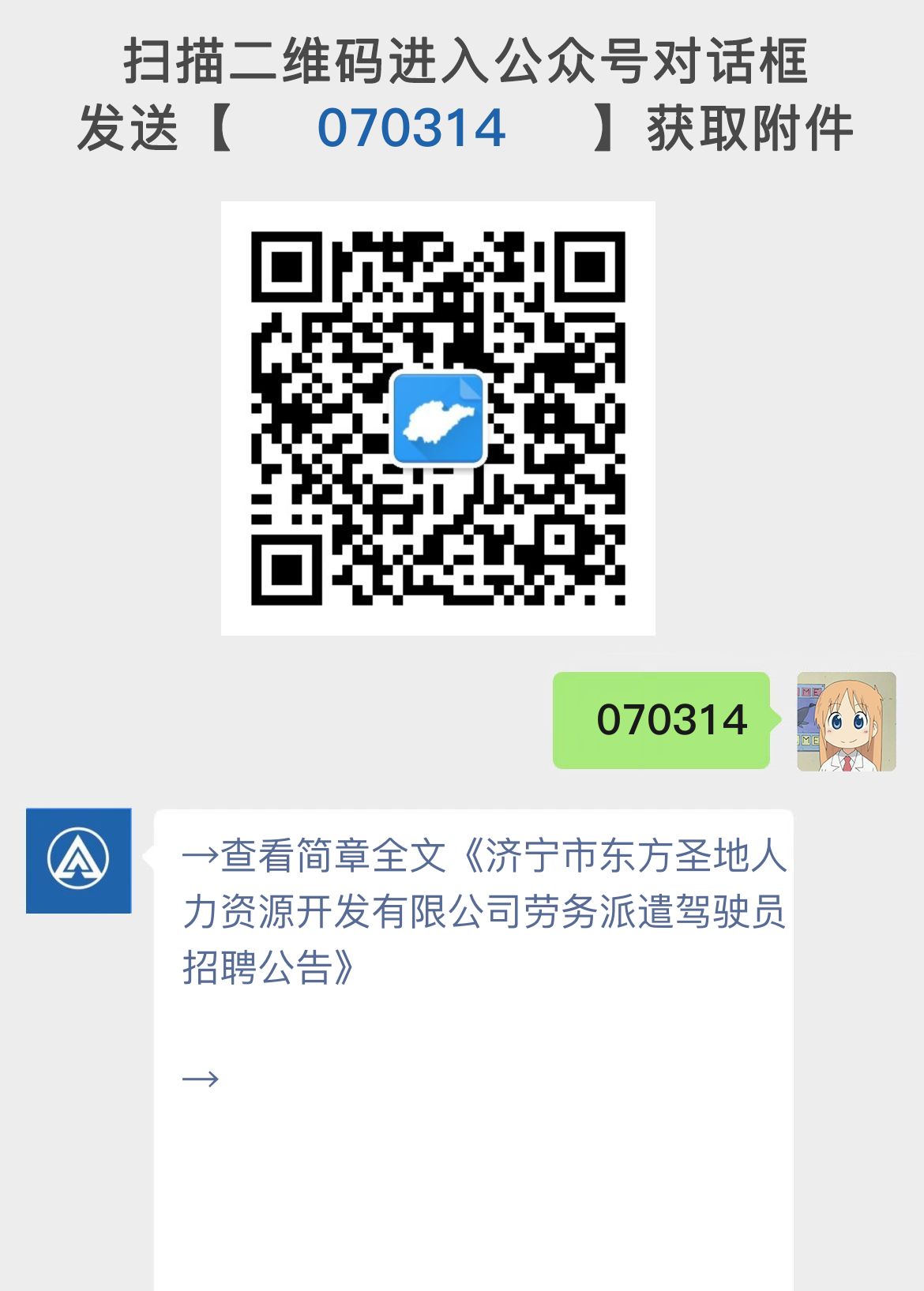The image size is (924, 1291).
Task: Click the blue Shandong map logo inside the QR code
Action: 440,417
